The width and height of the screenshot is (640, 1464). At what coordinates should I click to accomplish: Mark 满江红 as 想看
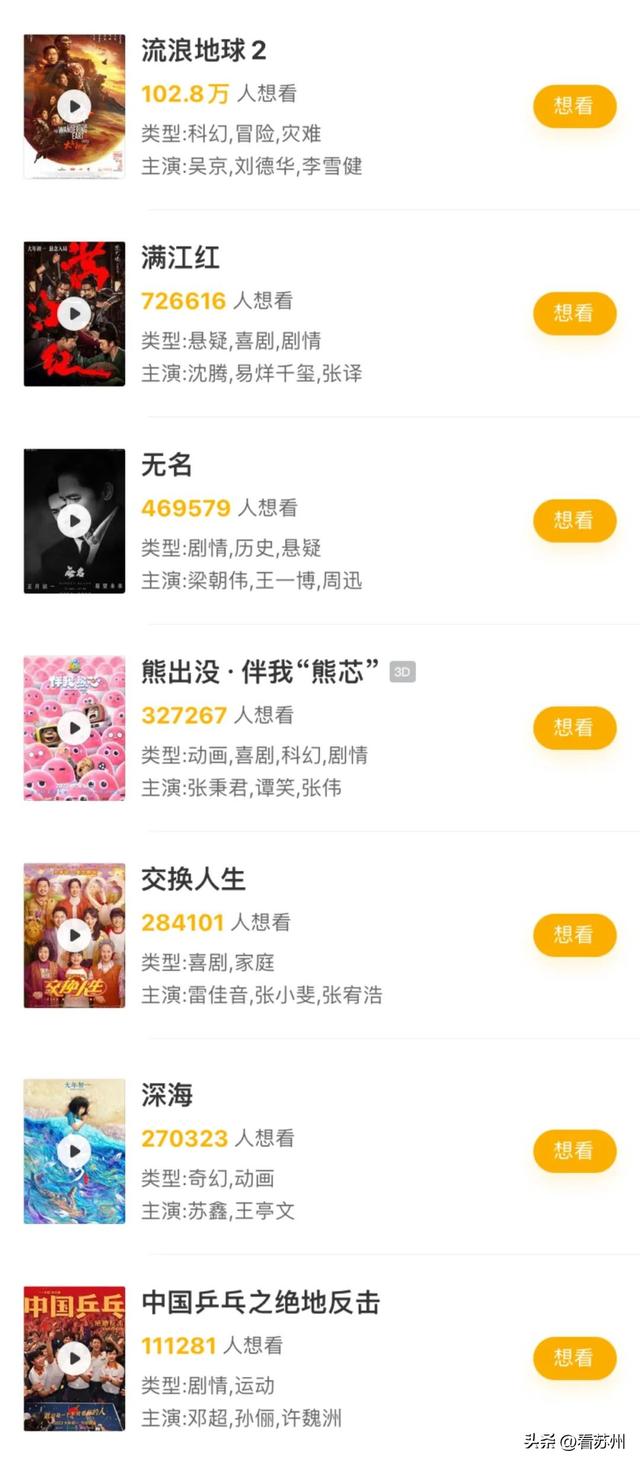coord(574,313)
